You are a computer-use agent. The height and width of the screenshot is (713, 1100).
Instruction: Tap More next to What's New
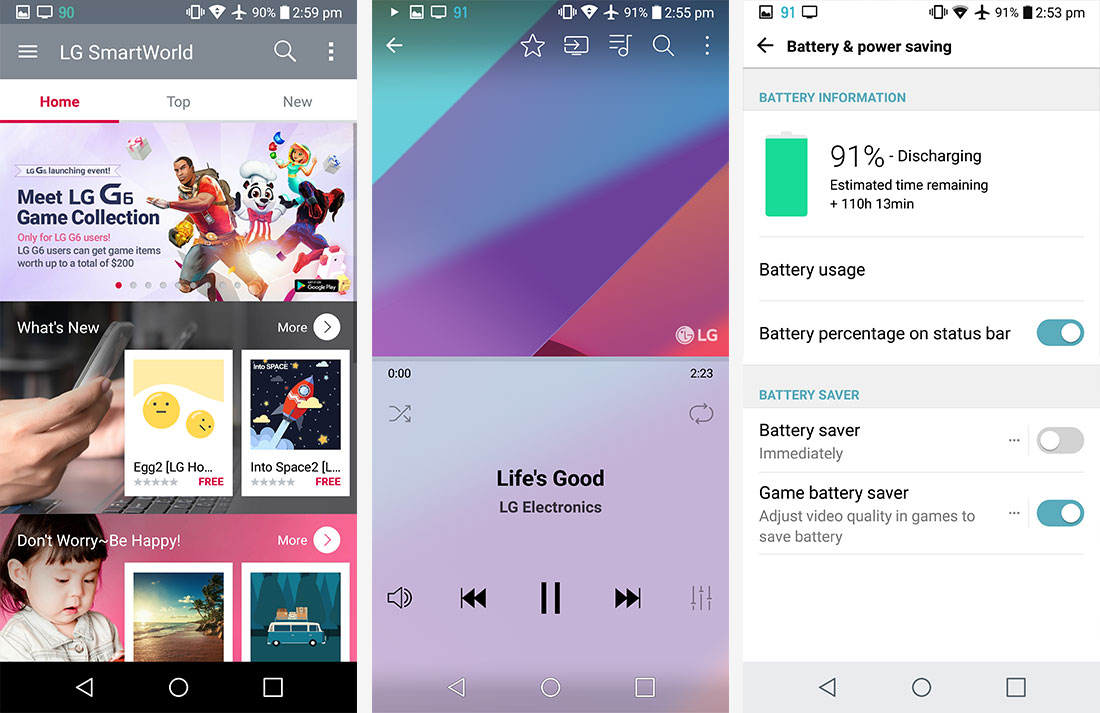click(309, 327)
